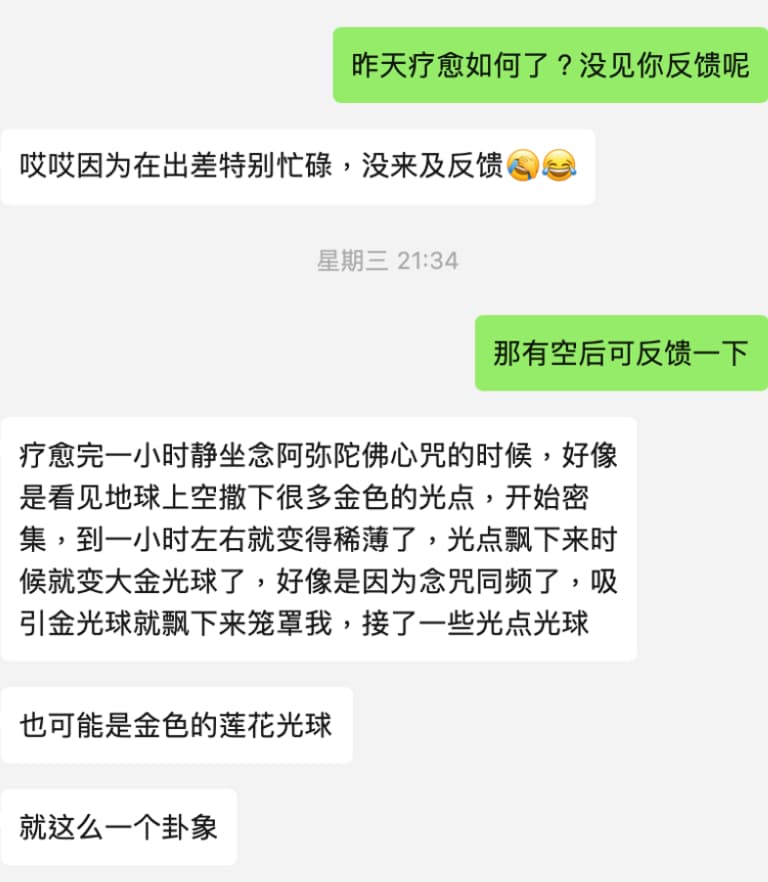Viewport: 768px width, 882px height.
Task: Tap the emoji pair in the apology message
Action: [x=540, y=165]
